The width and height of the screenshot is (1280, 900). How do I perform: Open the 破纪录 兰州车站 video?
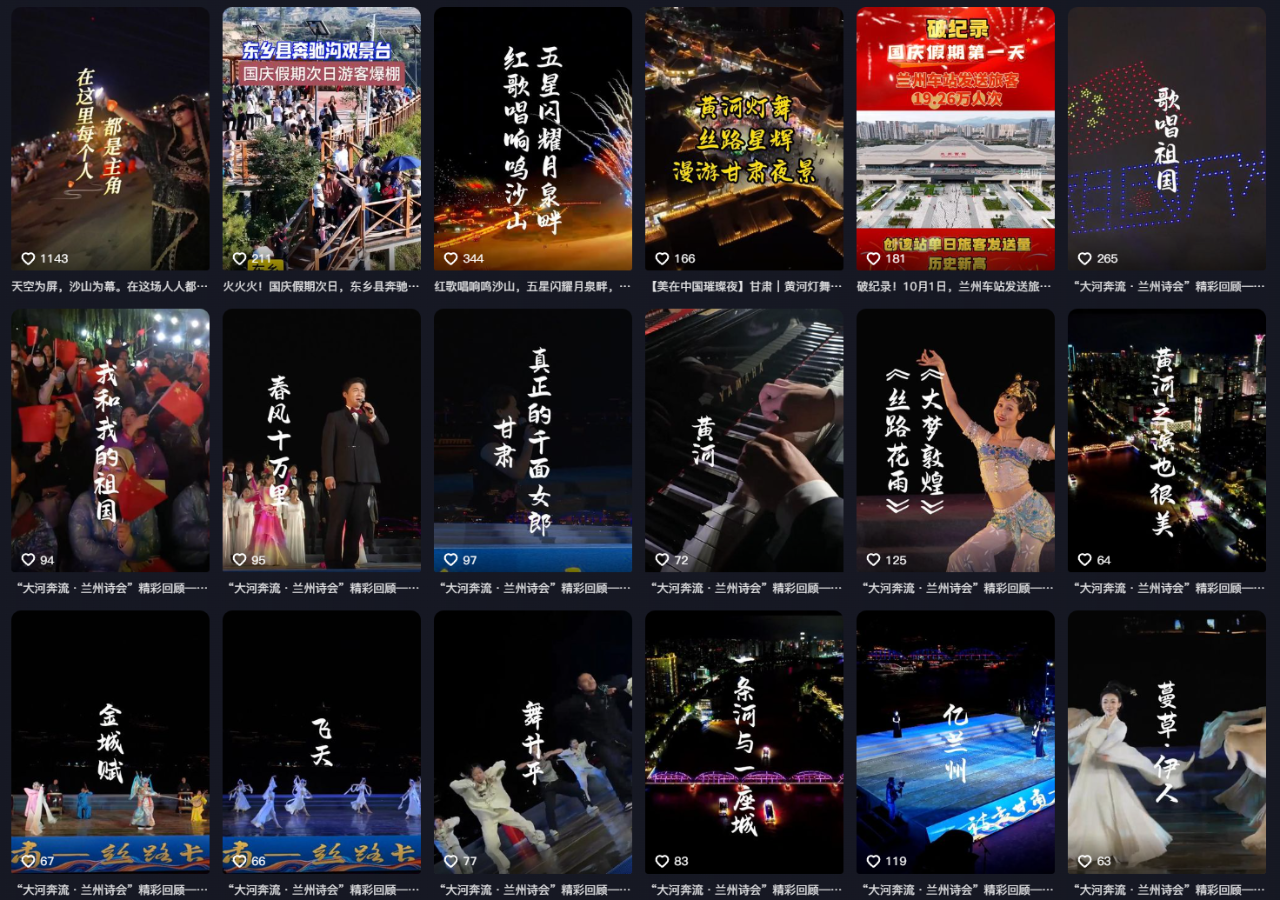click(955, 138)
